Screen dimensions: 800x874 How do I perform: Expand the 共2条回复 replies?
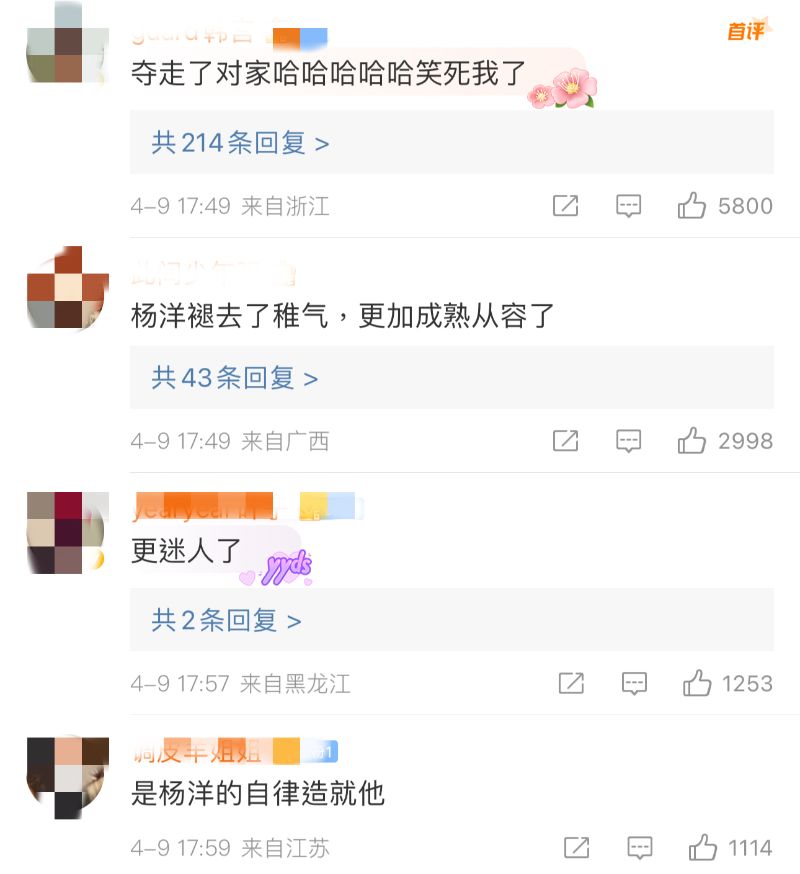(226, 621)
